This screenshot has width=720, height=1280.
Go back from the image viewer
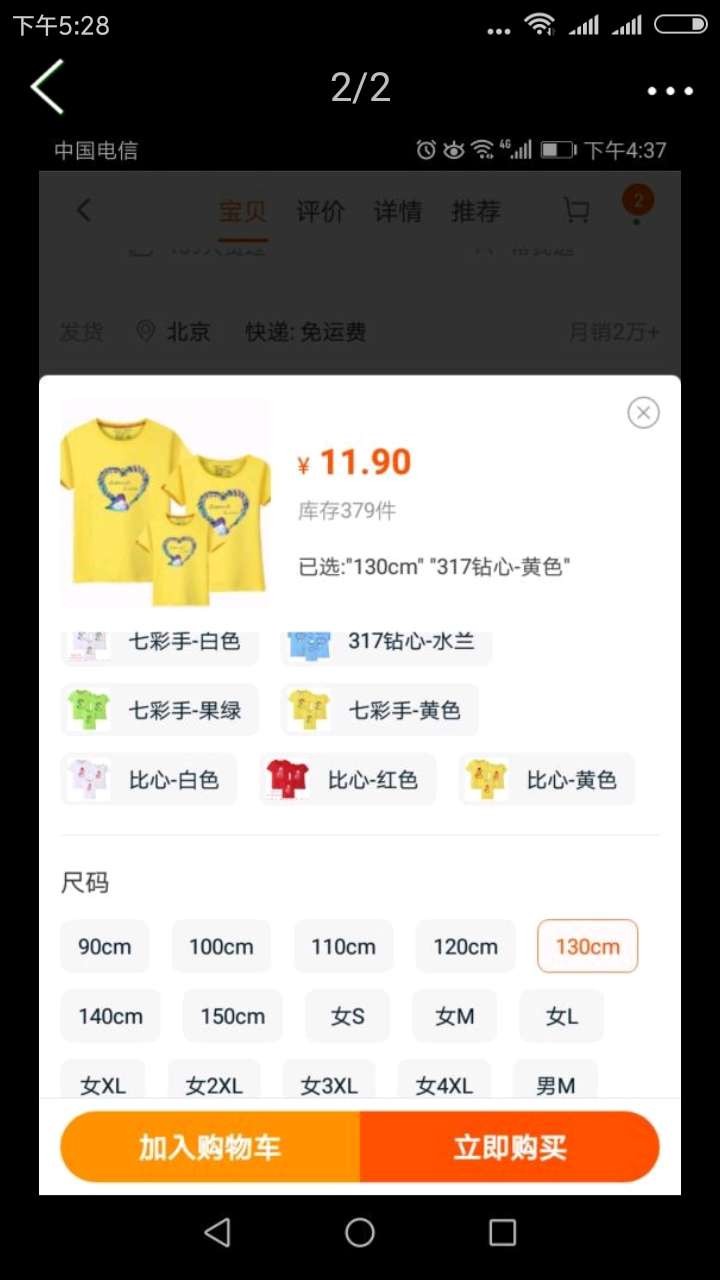47,87
